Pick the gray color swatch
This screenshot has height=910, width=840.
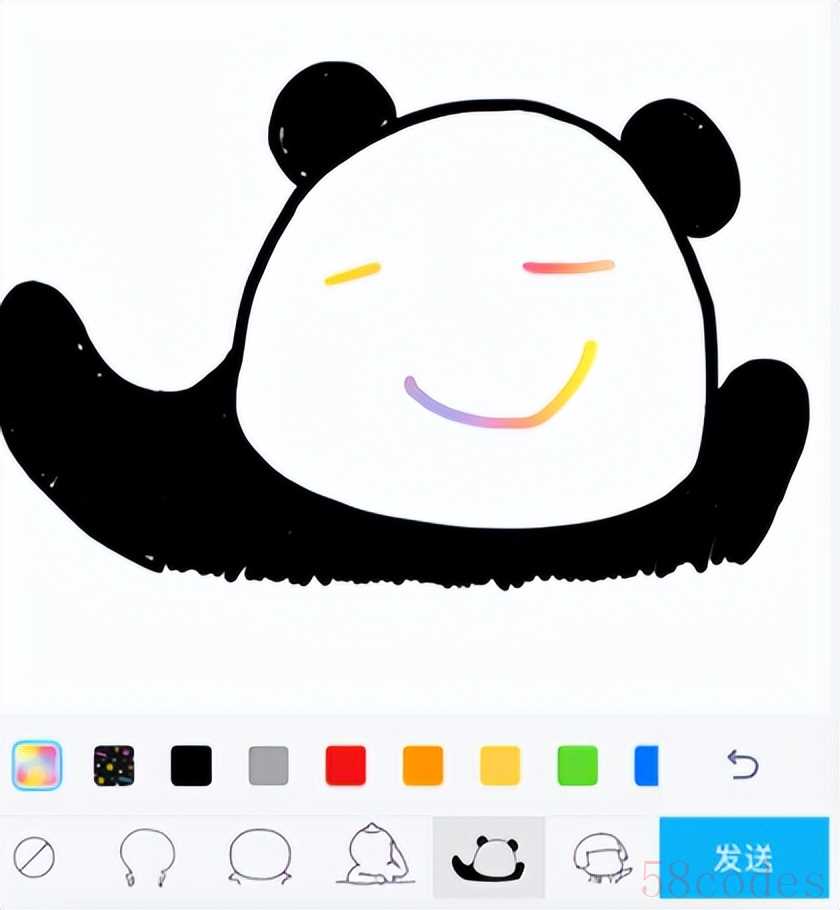coord(268,766)
